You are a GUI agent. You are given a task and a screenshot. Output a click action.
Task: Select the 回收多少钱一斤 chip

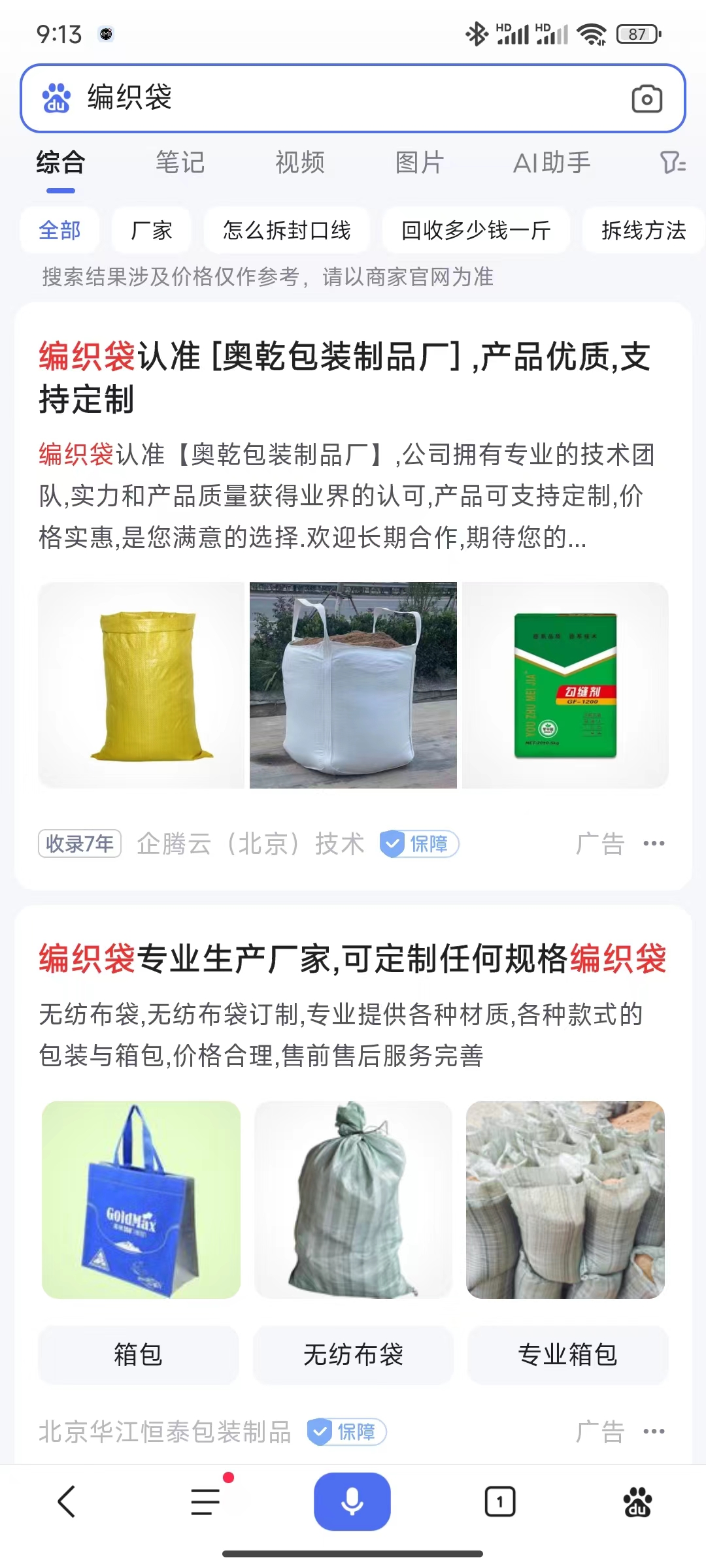coord(476,230)
